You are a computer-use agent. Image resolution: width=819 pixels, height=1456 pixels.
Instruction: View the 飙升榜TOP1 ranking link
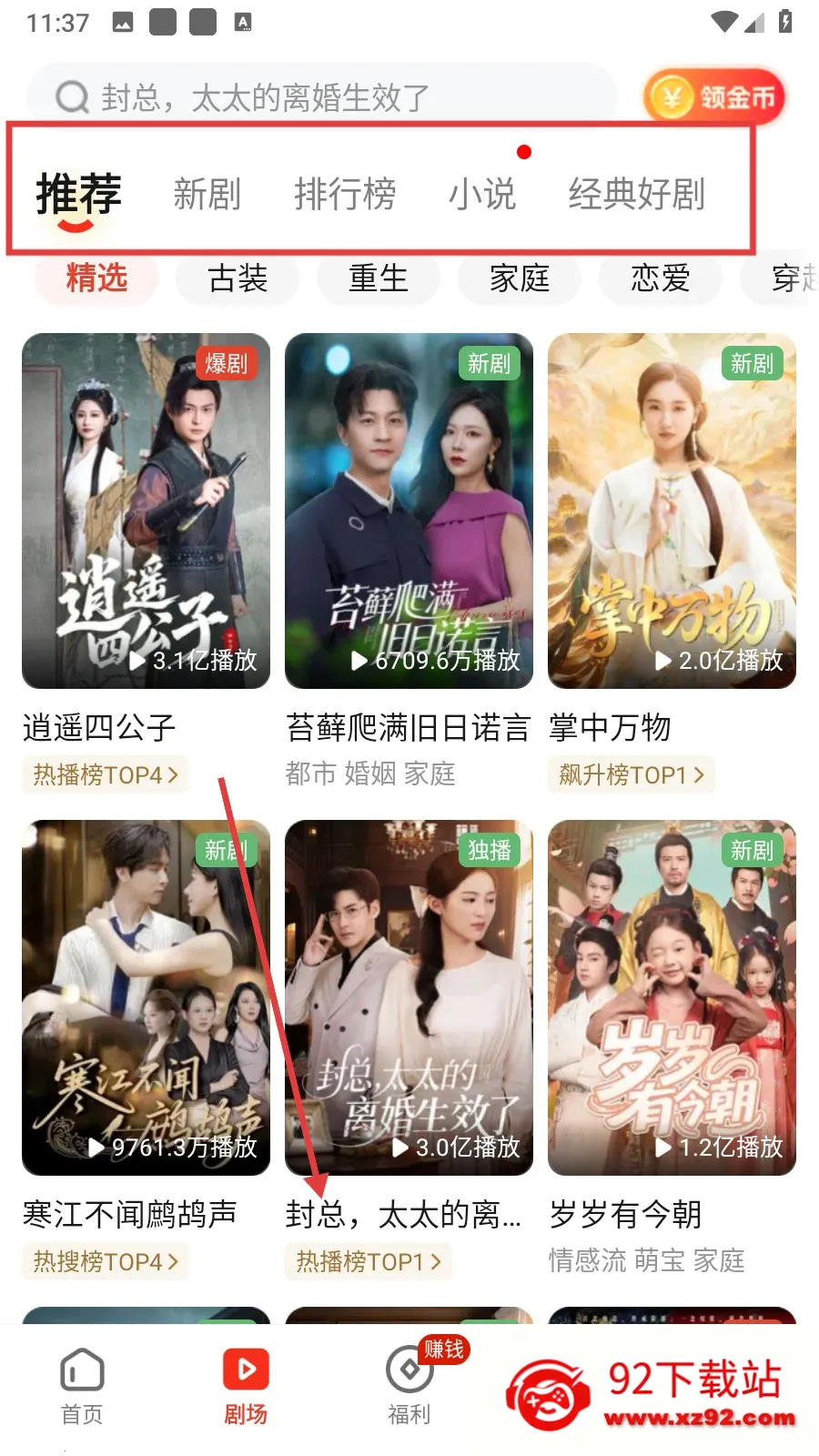(x=631, y=774)
